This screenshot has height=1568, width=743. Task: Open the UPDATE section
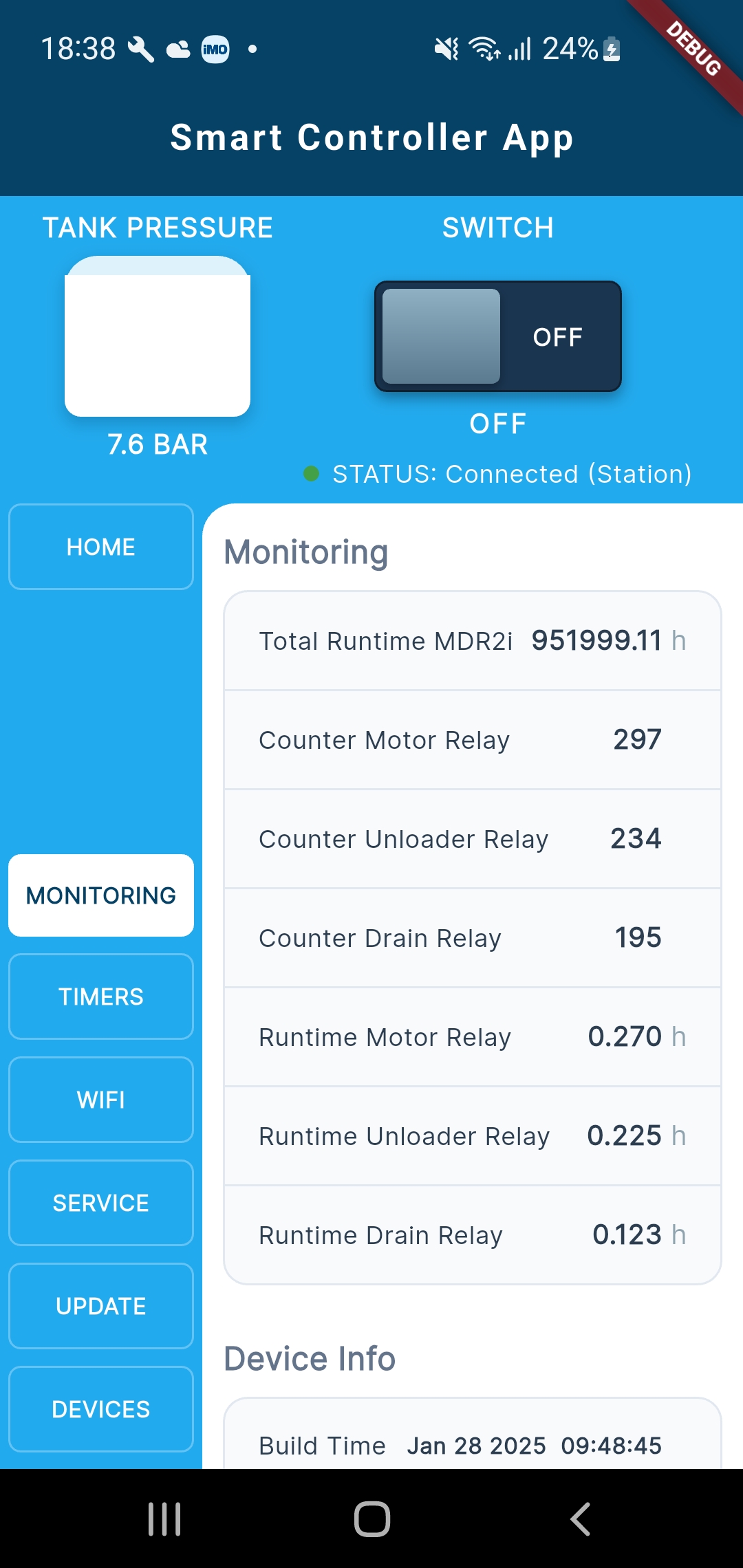[100, 1306]
